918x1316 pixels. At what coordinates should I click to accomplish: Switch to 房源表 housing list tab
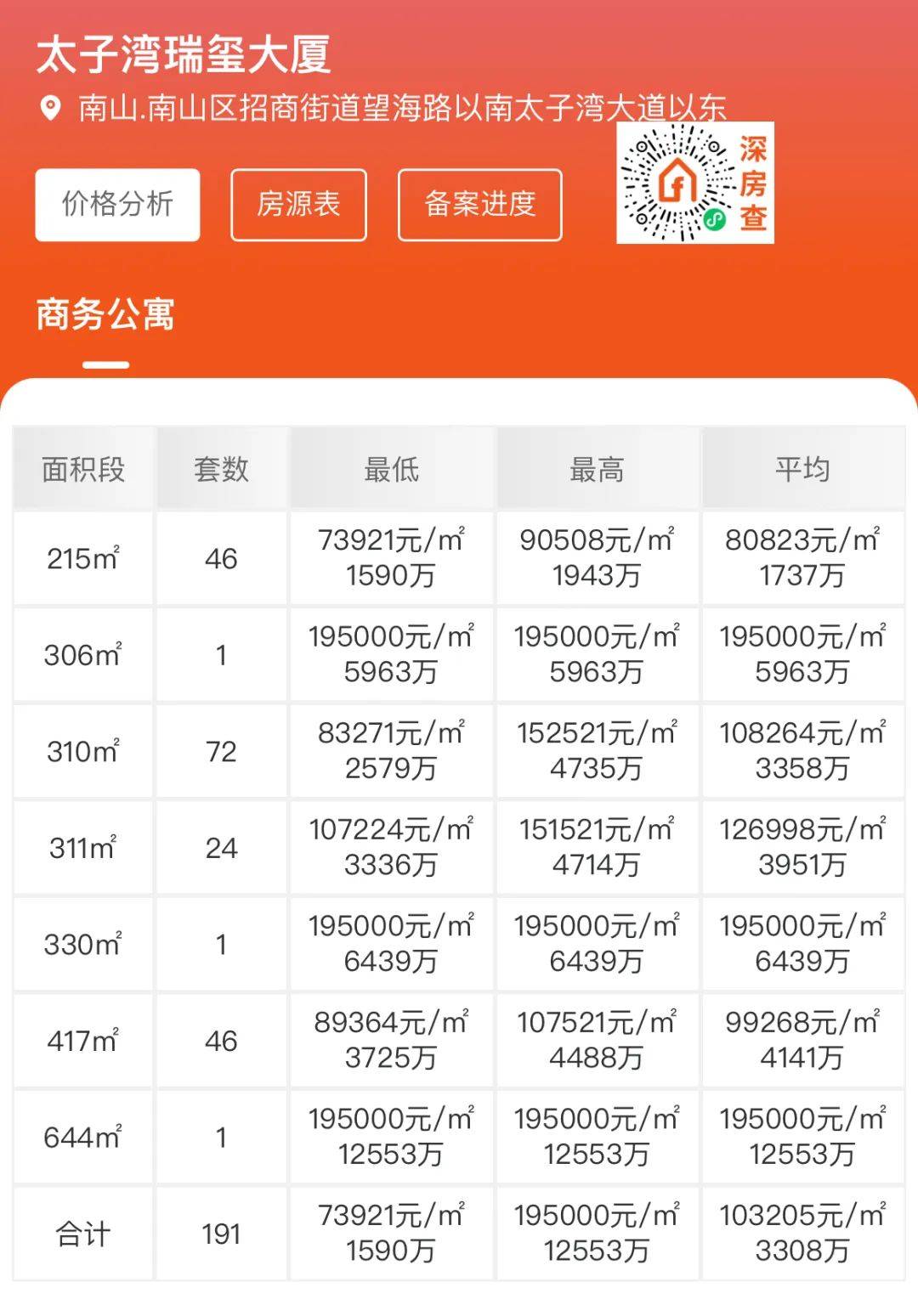298,203
